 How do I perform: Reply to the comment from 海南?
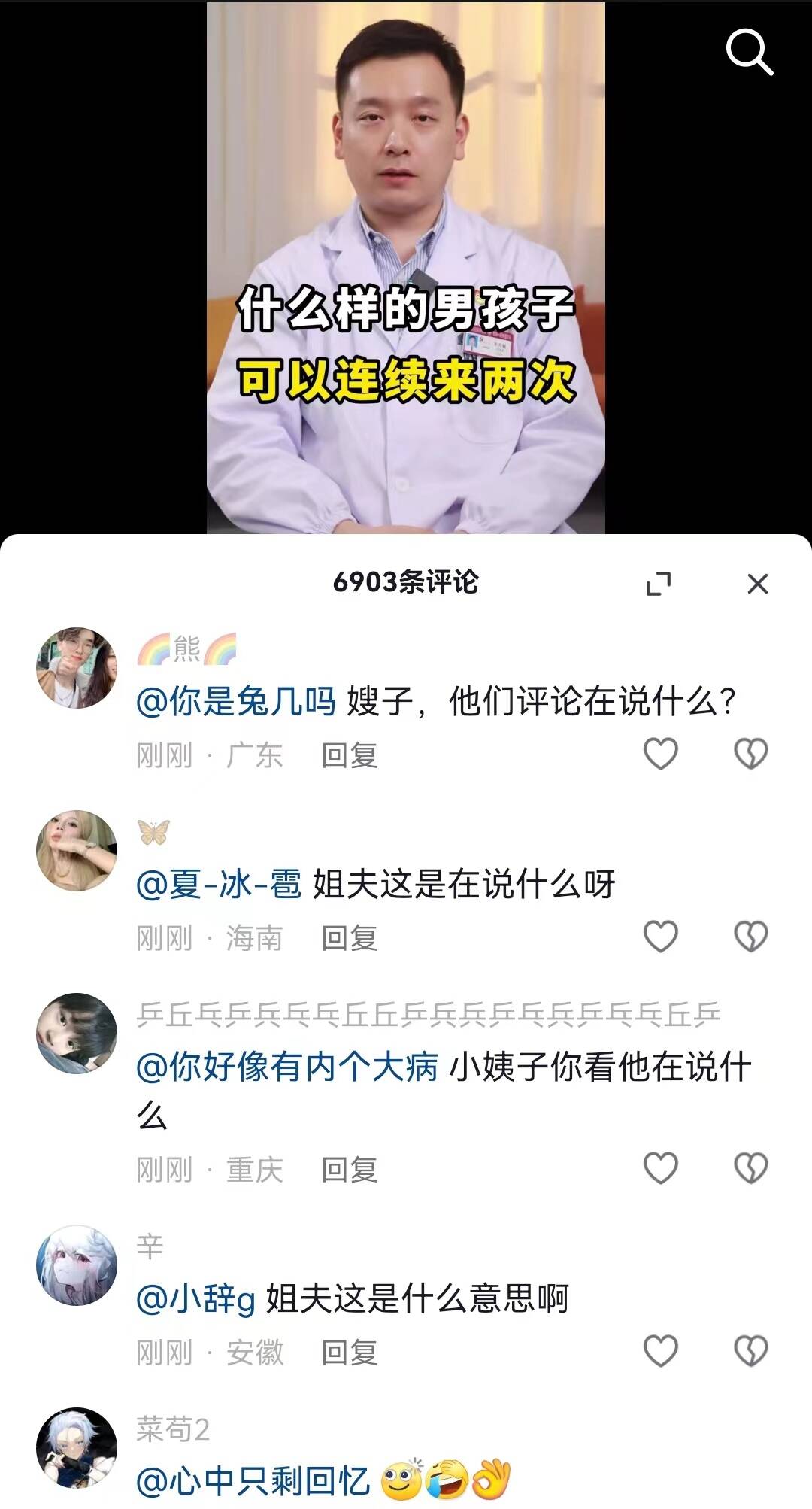click(x=349, y=938)
